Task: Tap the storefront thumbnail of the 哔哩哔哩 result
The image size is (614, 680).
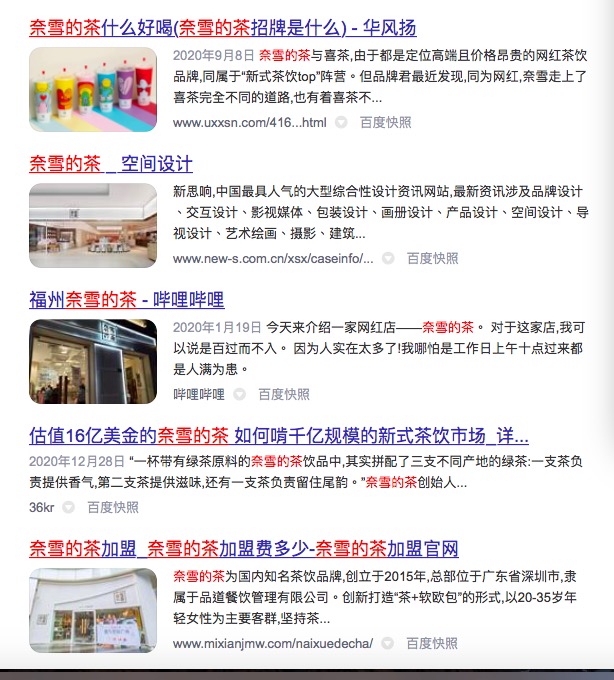Action: tap(93, 361)
